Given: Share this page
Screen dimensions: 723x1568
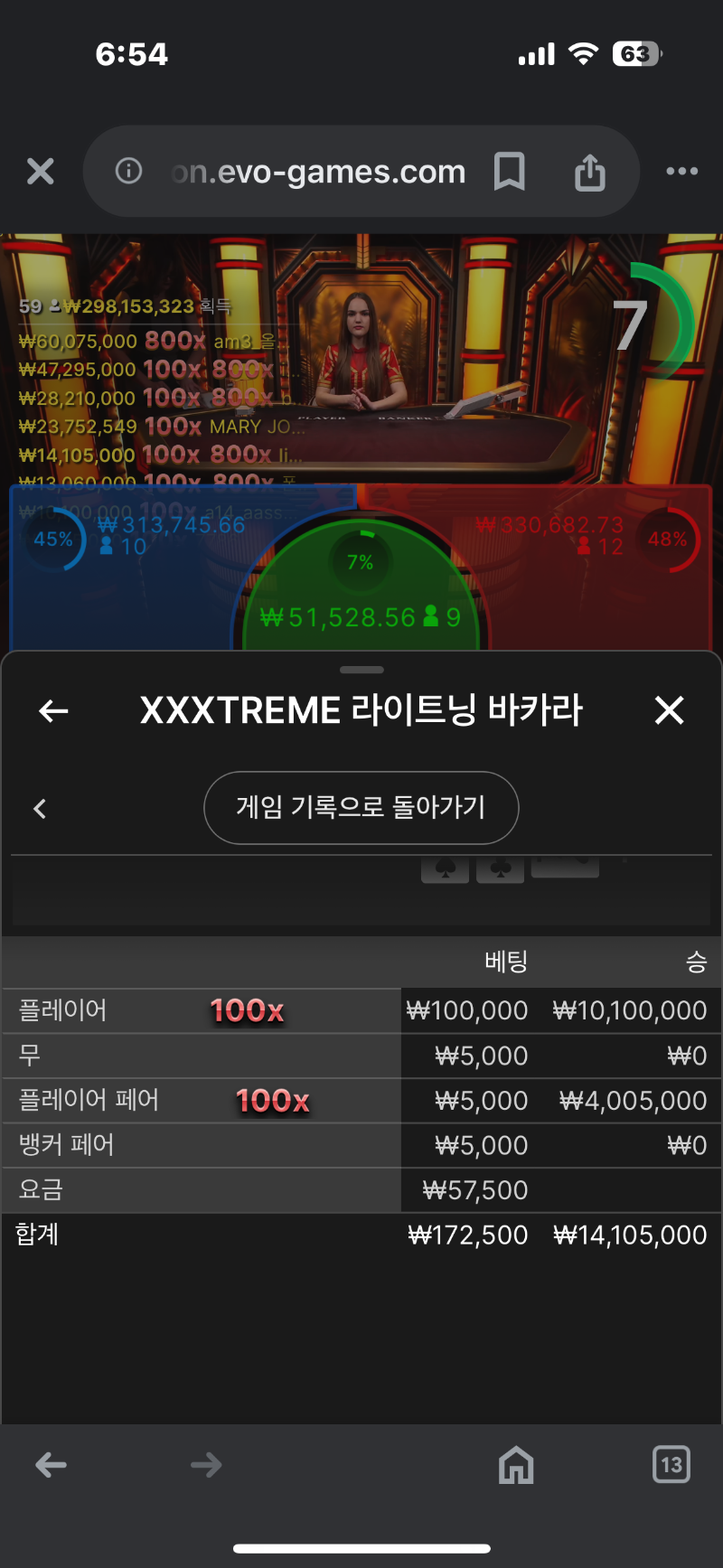Looking at the screenshot, I should tap(590, 171).
